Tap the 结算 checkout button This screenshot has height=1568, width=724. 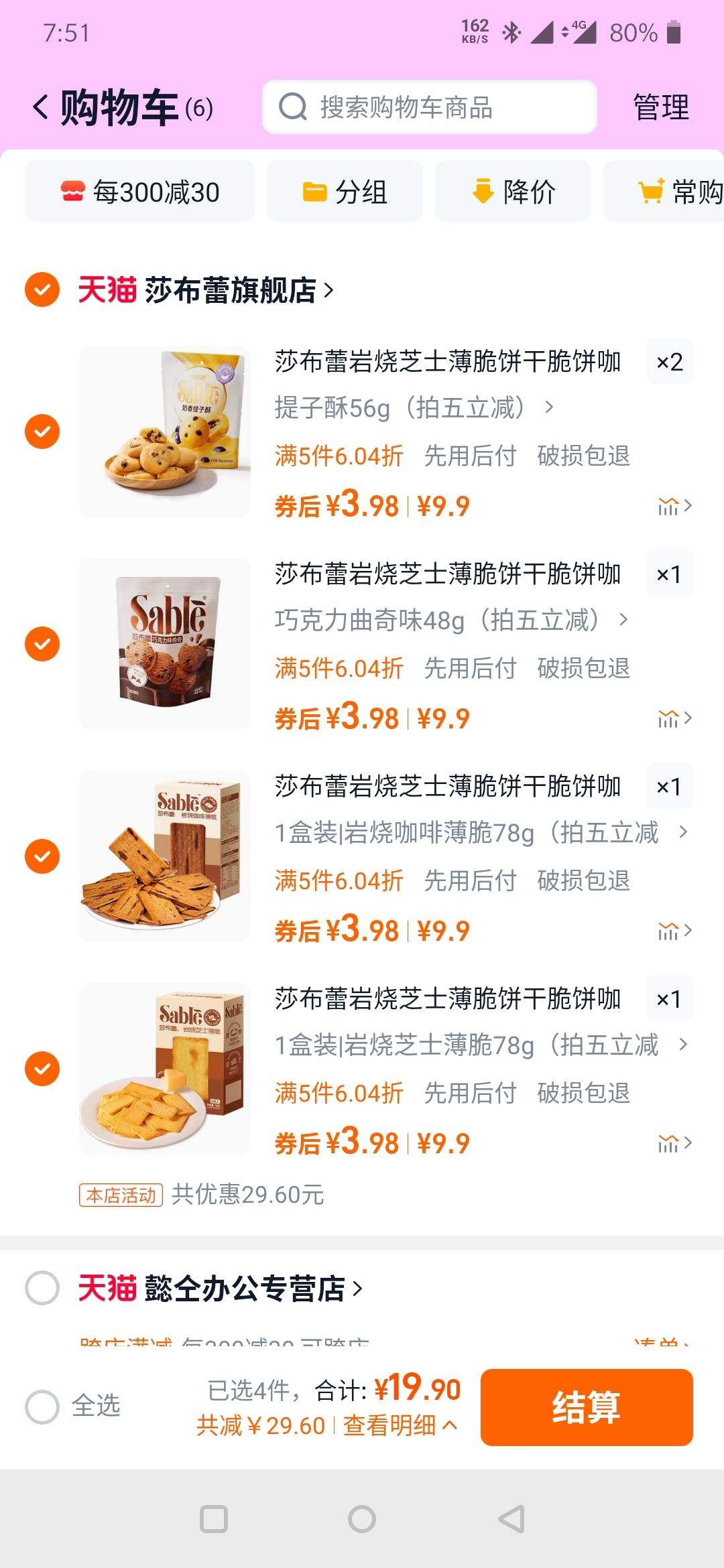coord(587,1407)
